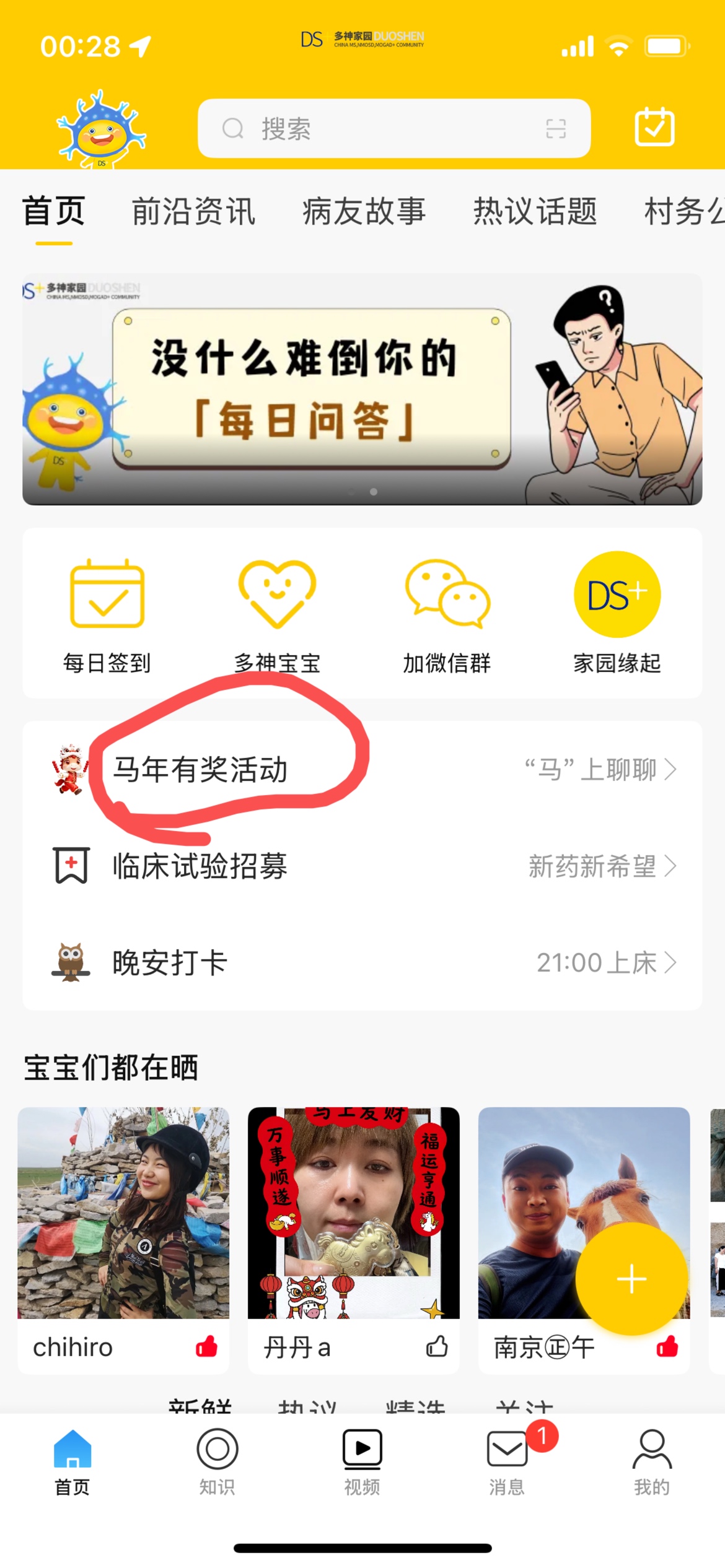The image size is (725, 1568).
Task: View chihiro's photo card
Action: [x=123, y=1213]
